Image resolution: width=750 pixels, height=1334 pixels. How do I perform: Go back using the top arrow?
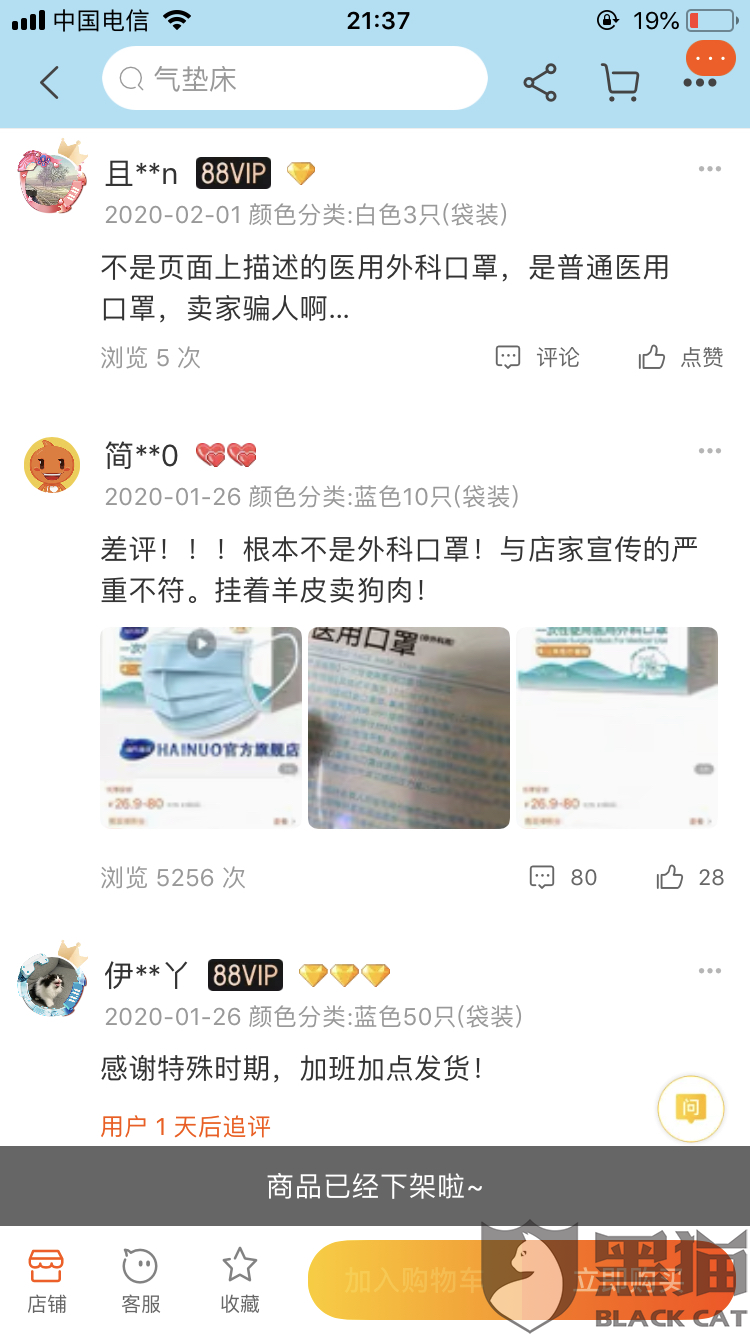point(49,82)
